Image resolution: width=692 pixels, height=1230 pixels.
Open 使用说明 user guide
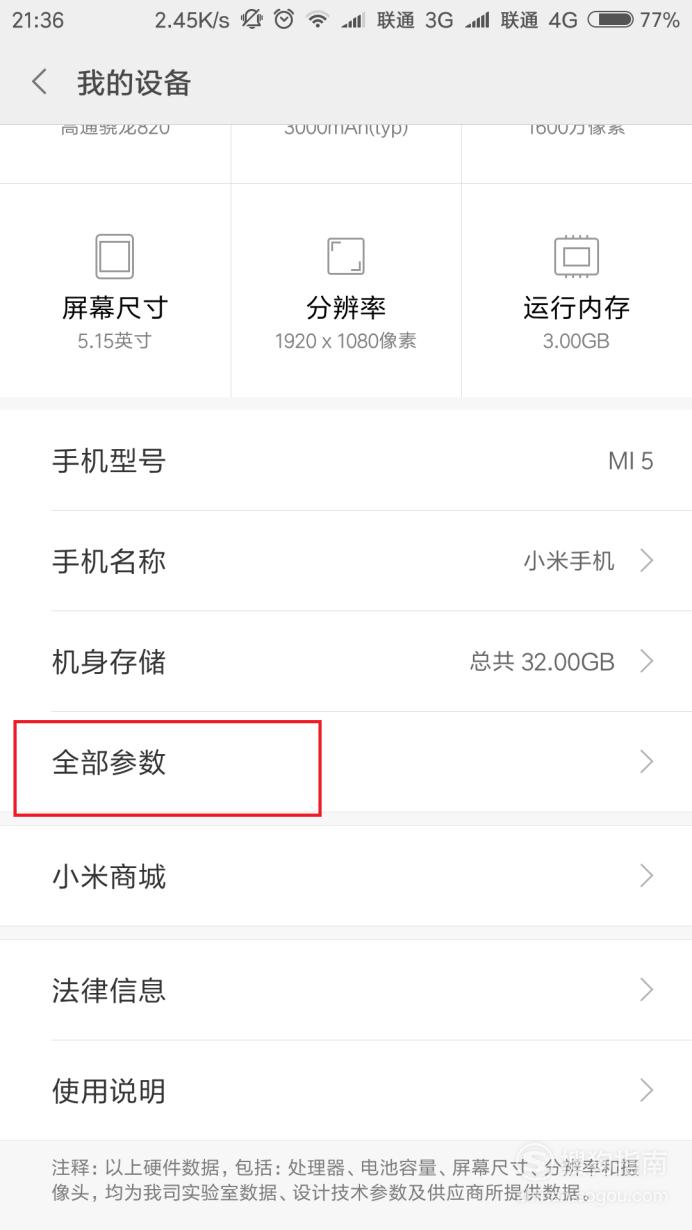point(346,1090)
